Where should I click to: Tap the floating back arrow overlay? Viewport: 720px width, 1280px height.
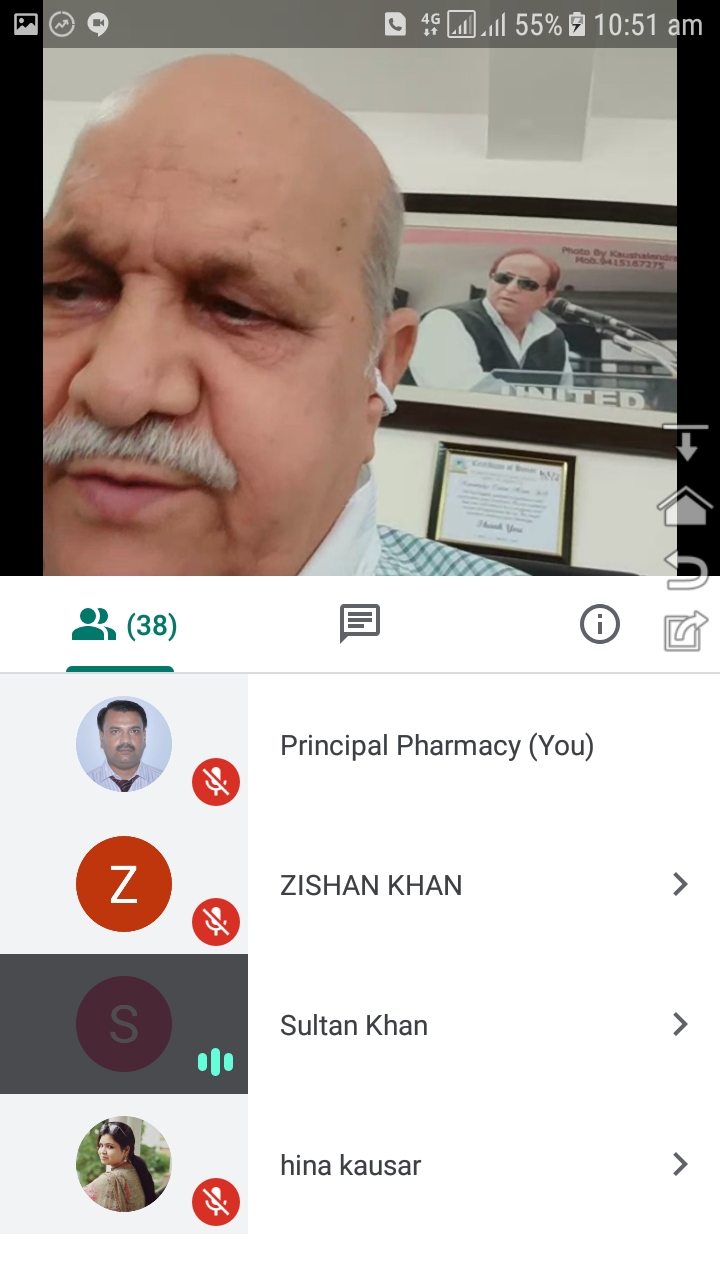pyautogui.click(x=686, y=569)
